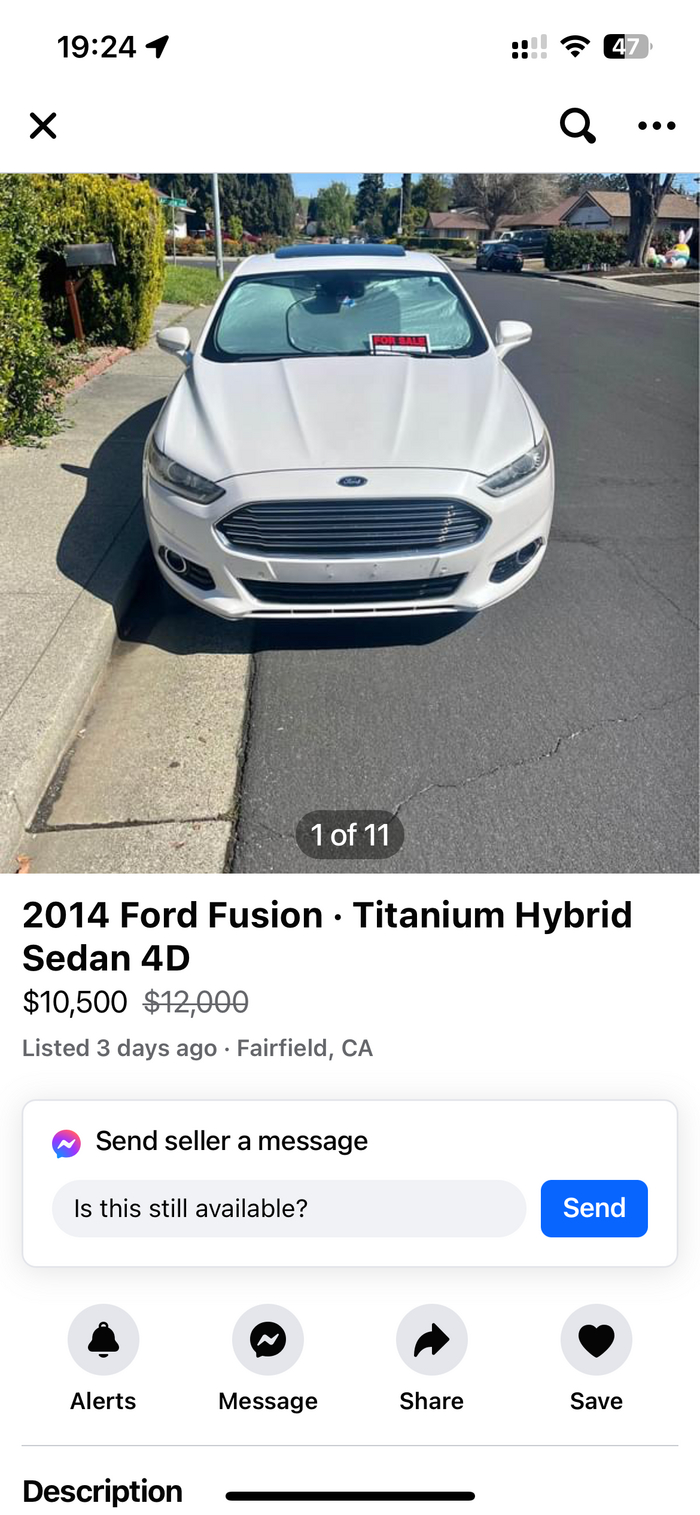Share this Ford Fusion listing
Image resolution: width=700 pixels, height=1515 pixels.
432,1340
